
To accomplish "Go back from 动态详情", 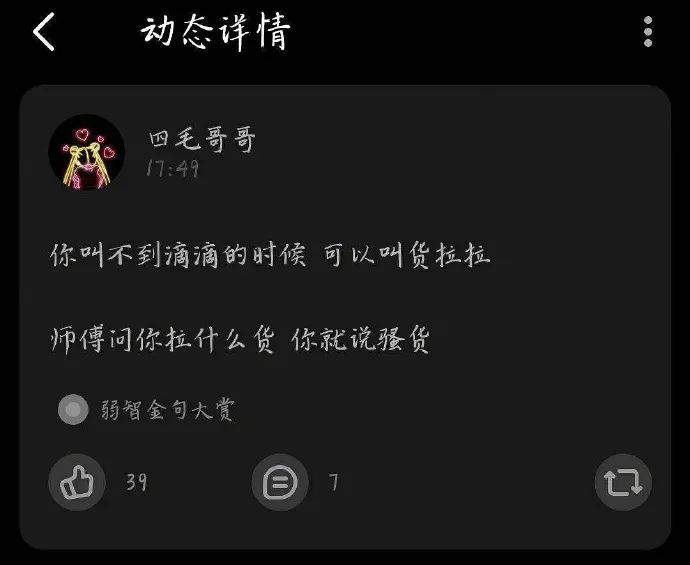I will coord(44,33).
